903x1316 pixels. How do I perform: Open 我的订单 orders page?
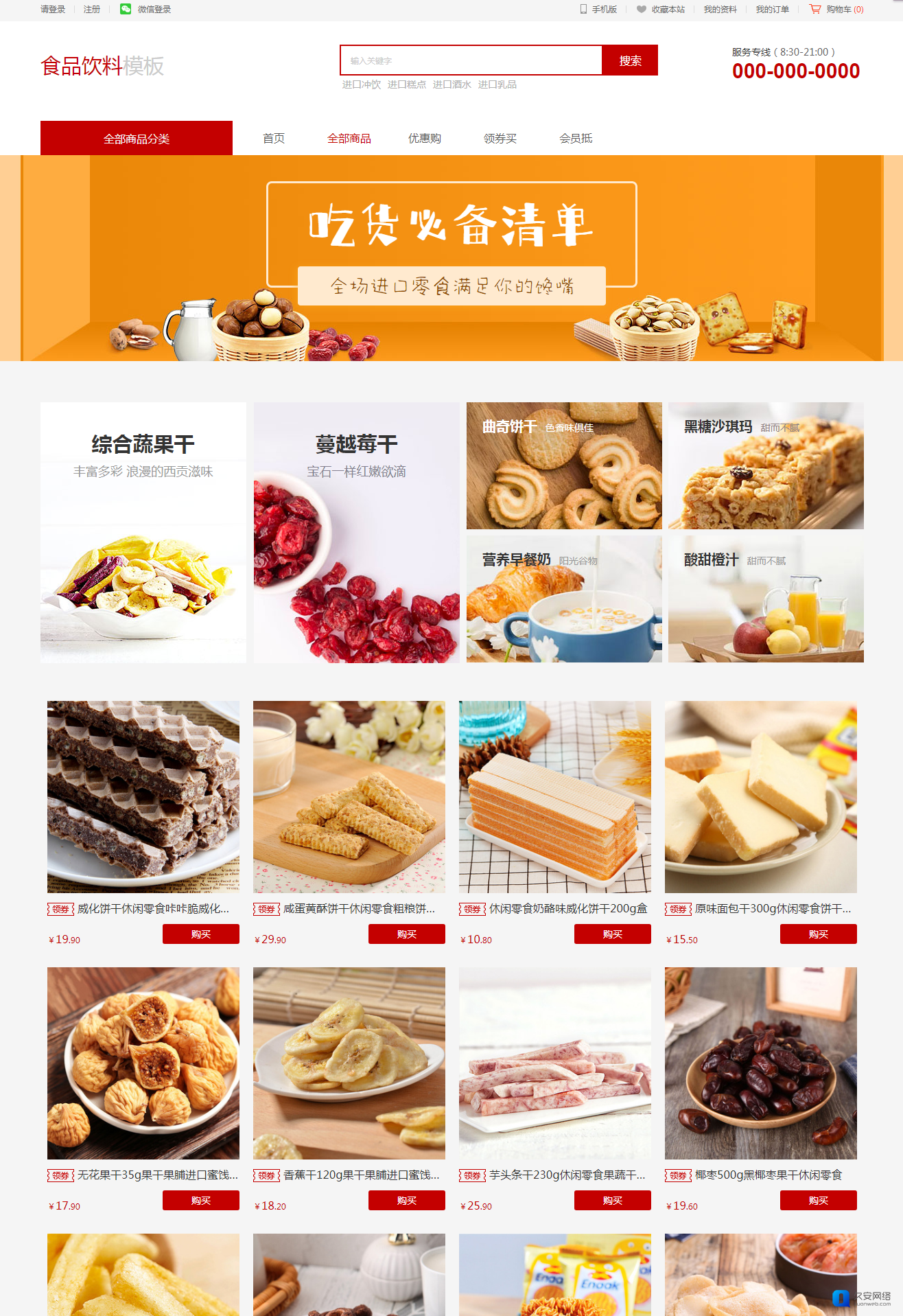(772, 10)
